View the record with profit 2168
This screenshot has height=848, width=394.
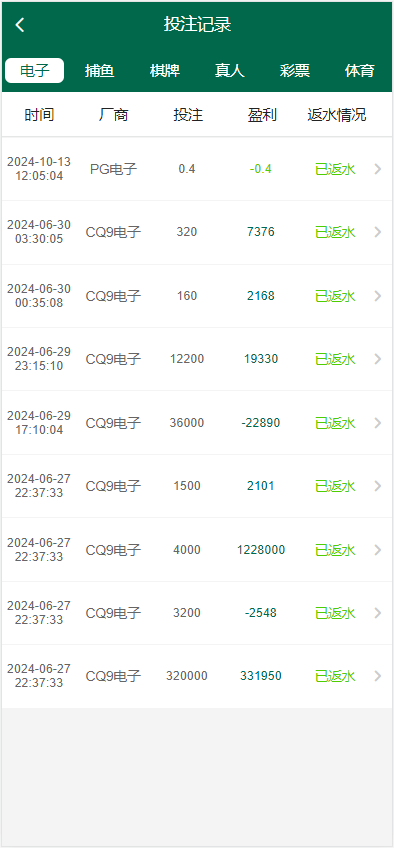197,296
